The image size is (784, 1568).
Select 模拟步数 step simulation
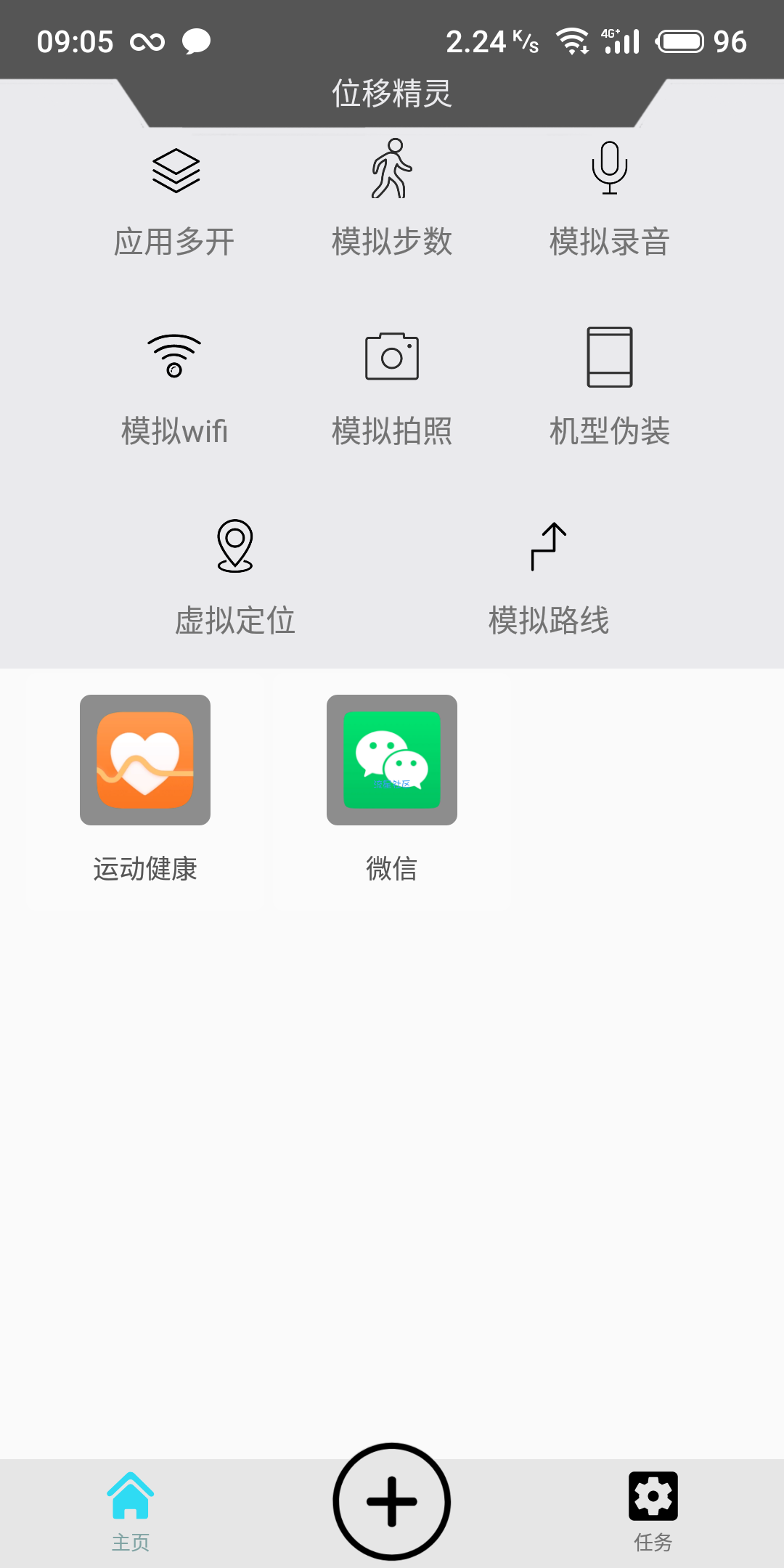(x=392, y=201)
